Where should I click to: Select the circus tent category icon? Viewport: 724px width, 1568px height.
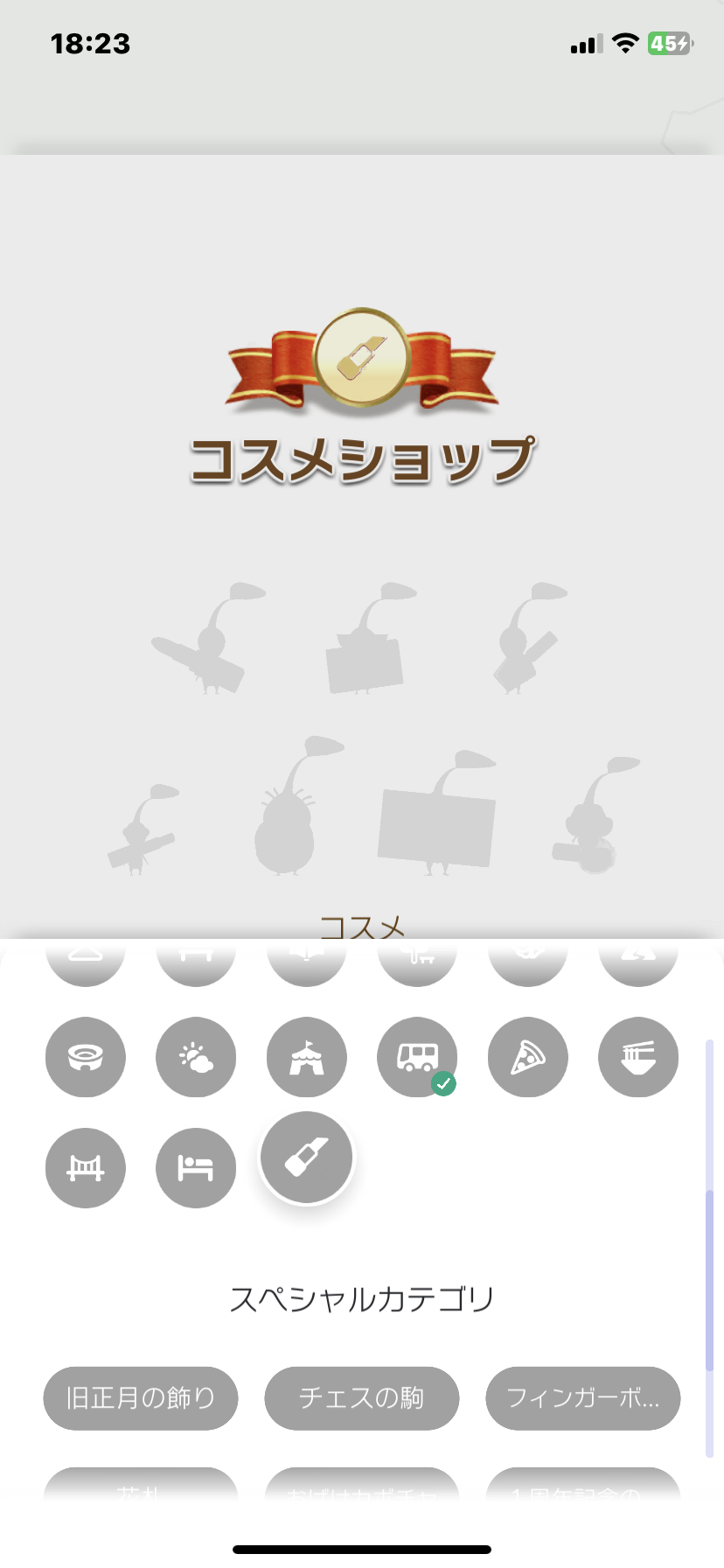pyautogui.click(x=307, y=1057)
